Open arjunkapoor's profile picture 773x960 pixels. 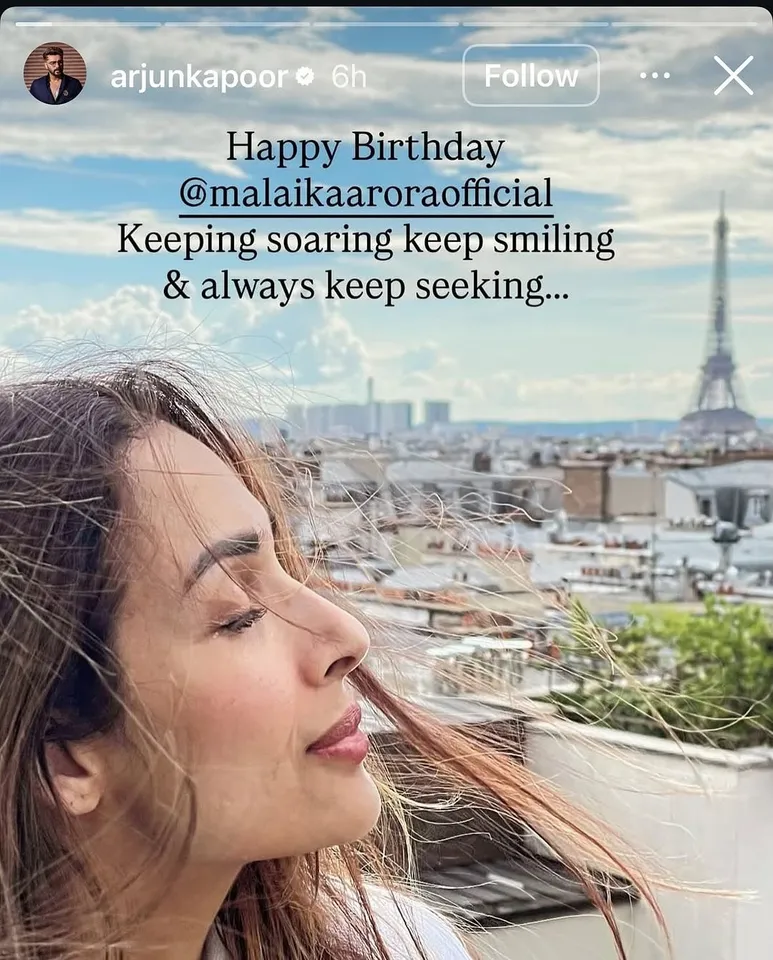pyautogui.click(x=54, y=74)
